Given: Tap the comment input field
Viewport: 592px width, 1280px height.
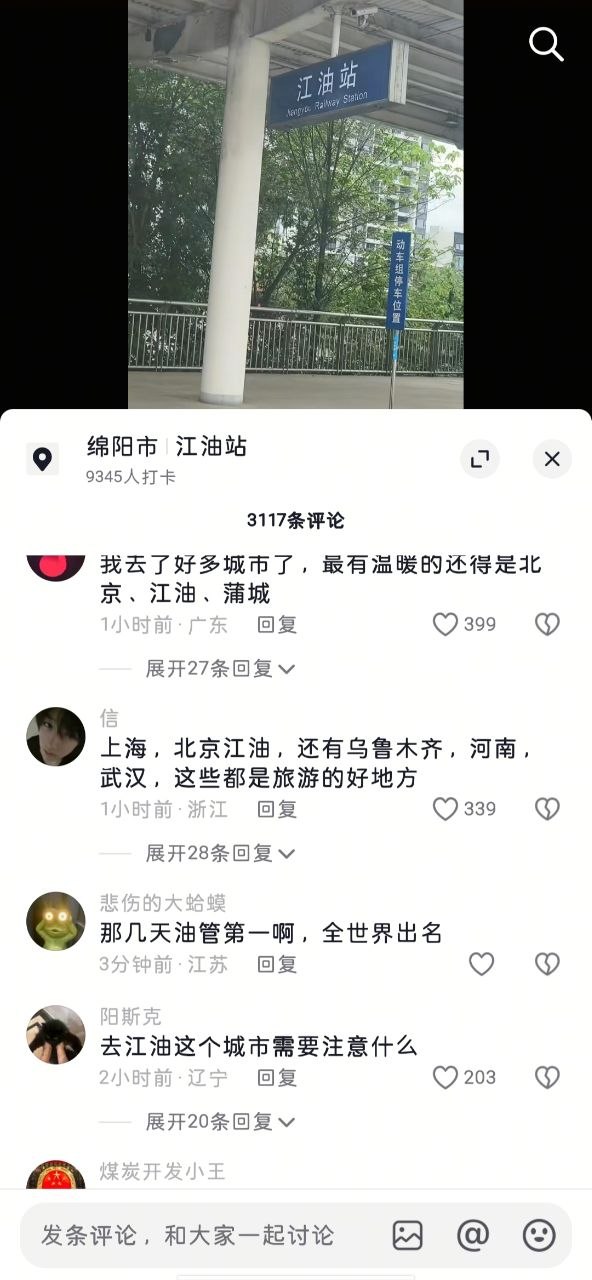Looking at the screenshot, I should pos(200,1235).
